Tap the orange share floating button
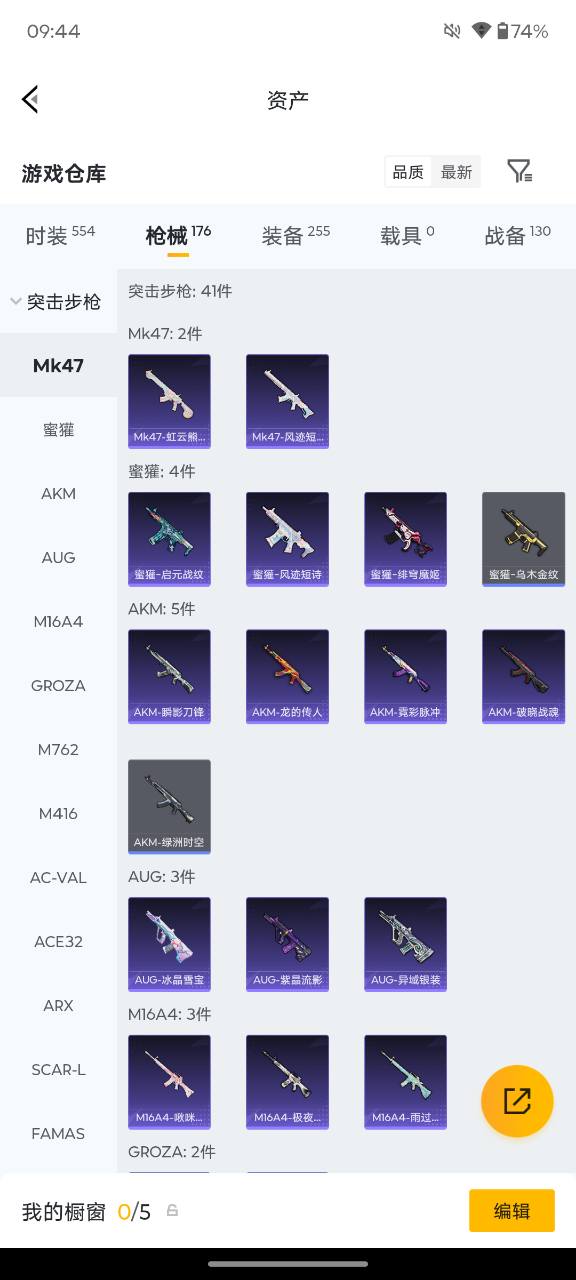 pos(517,1101)
